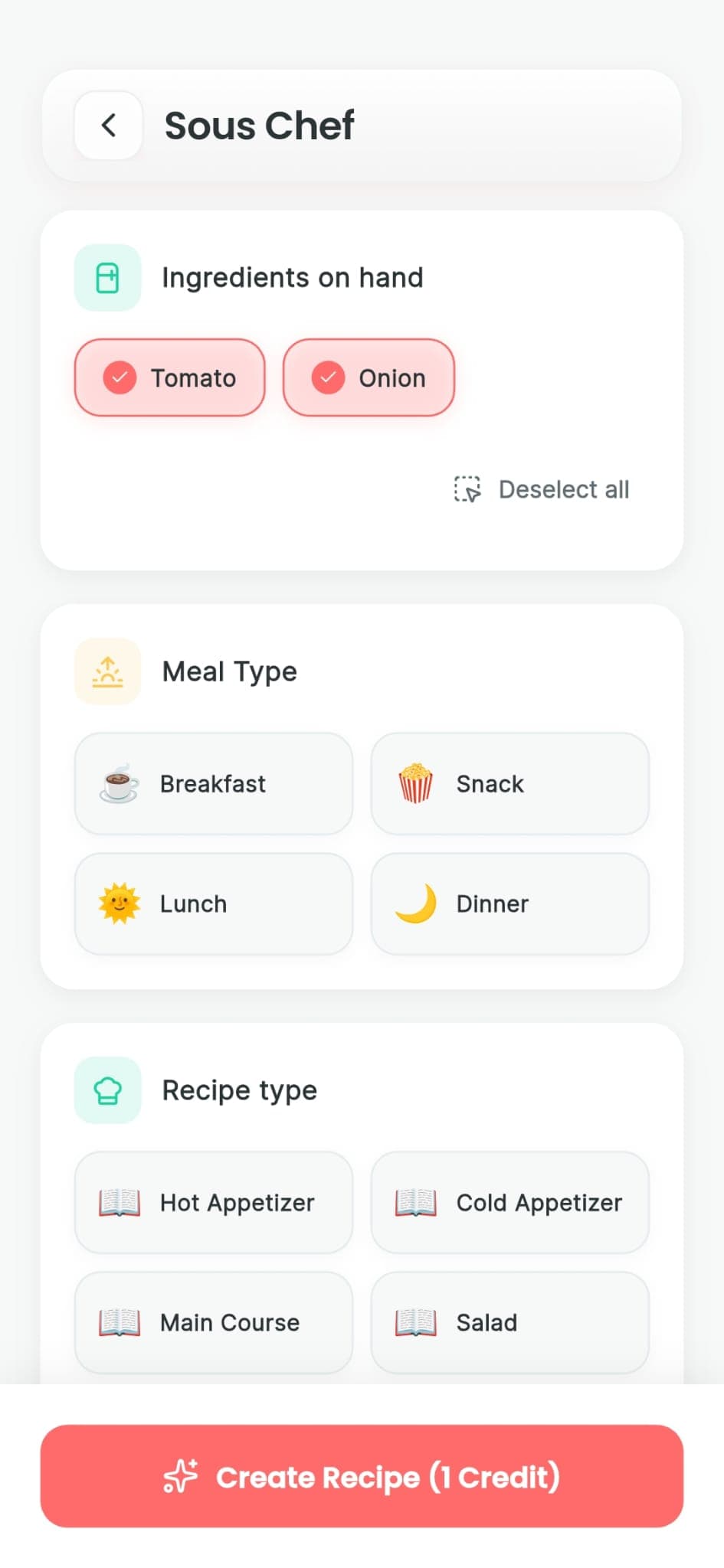Select the Snack meal type option
The width and height of the screenshot is (724, 1568).
(509, 783)
